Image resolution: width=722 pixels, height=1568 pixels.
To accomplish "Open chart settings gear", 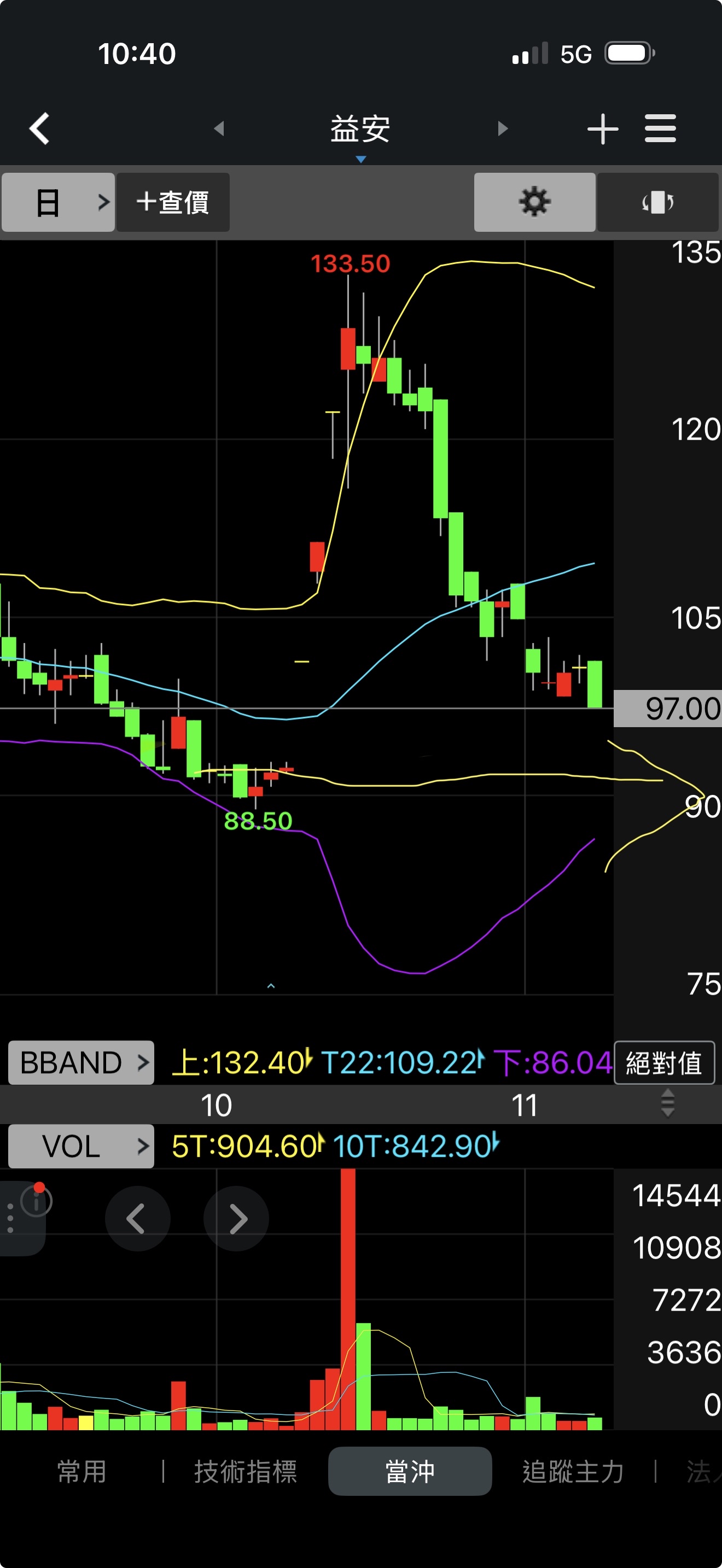I will (x=534, y=202).
